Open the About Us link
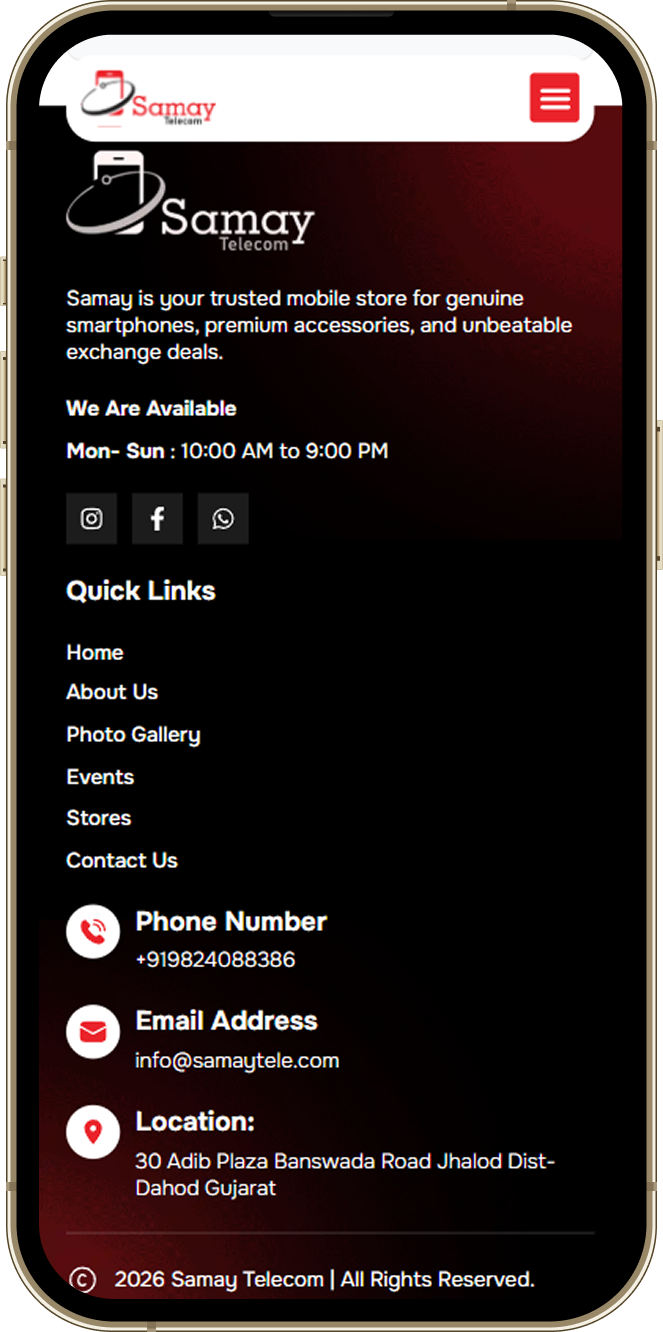Screen dimensions: 663x1332 click(112, 692)
